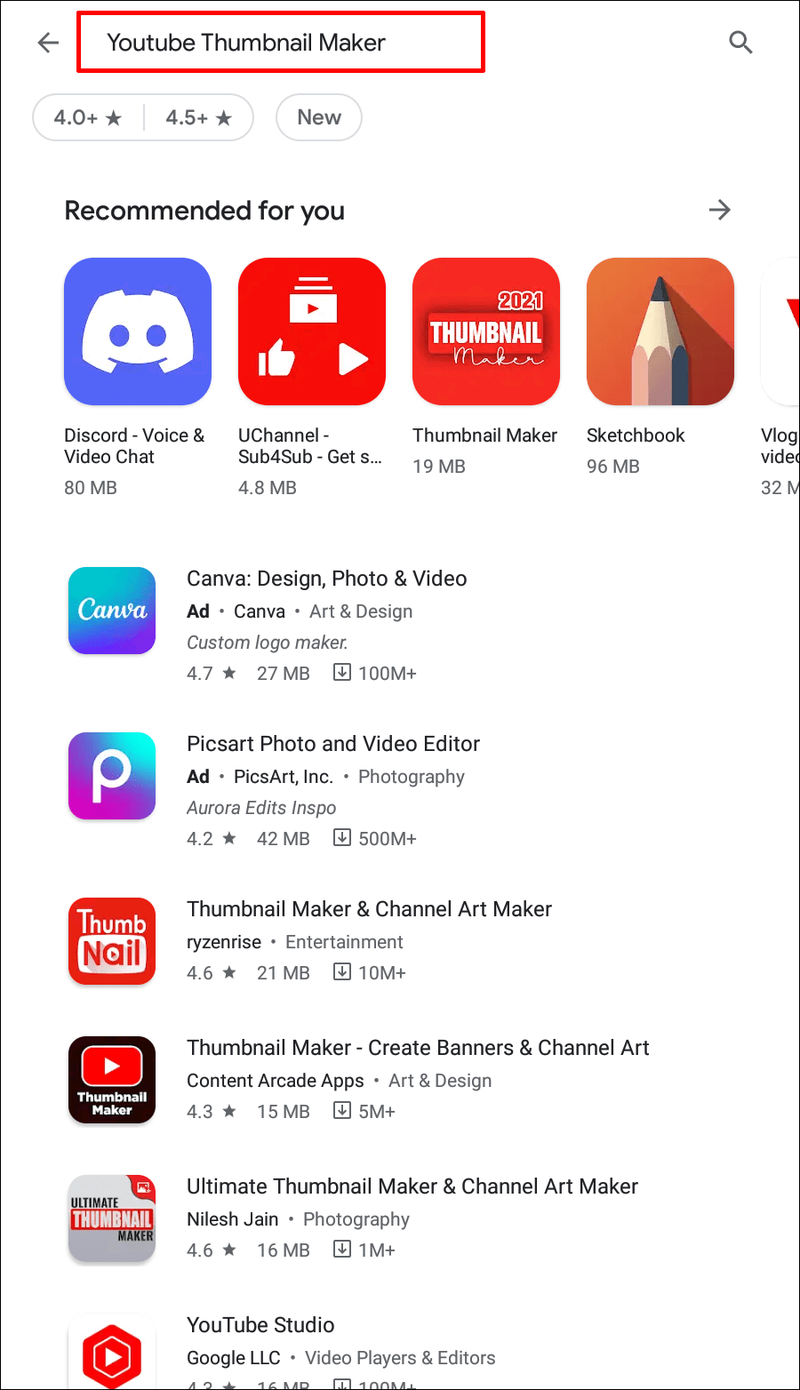Expand Recommended for you with the arrow
The image size is (800, 1390).
719,210
